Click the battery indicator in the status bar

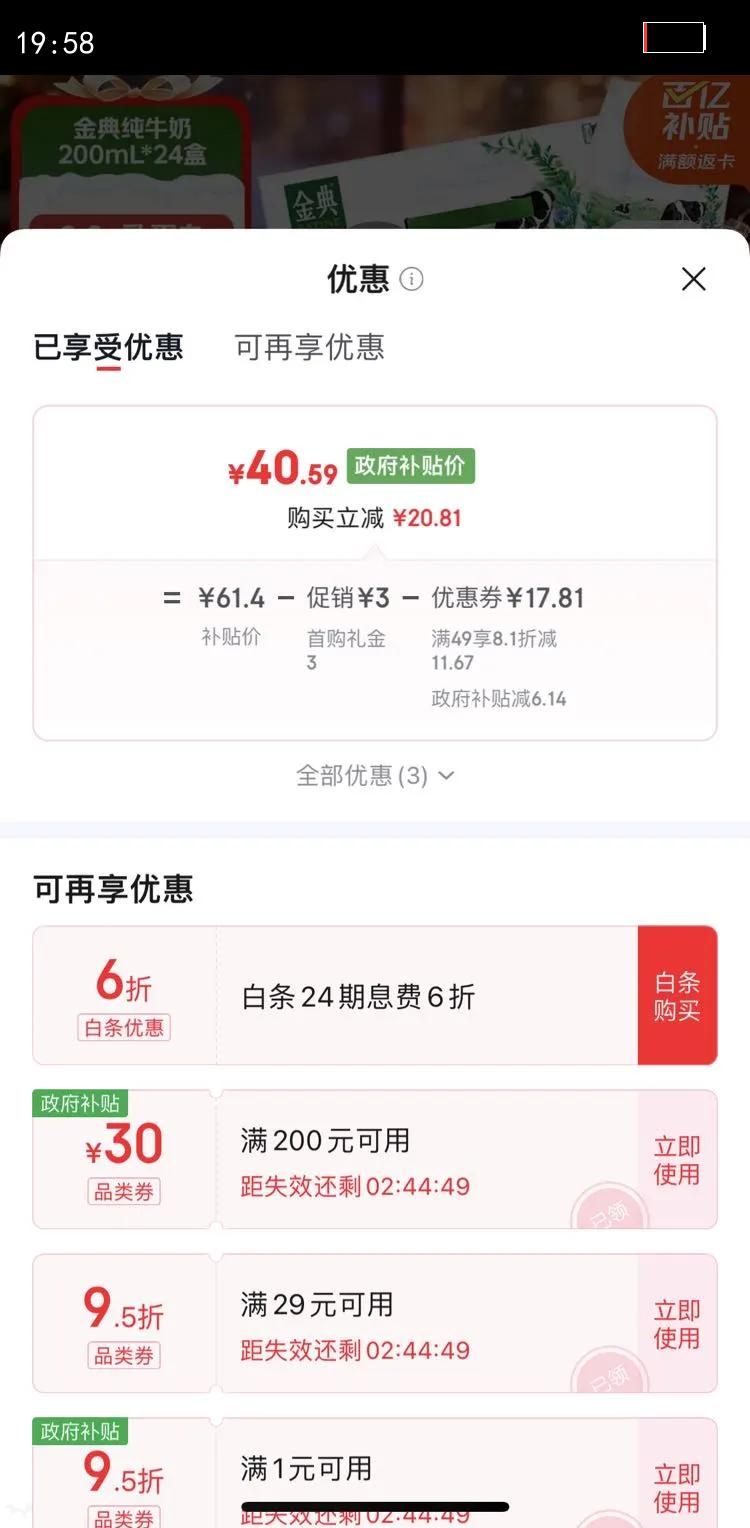click(x=672, y=36)
